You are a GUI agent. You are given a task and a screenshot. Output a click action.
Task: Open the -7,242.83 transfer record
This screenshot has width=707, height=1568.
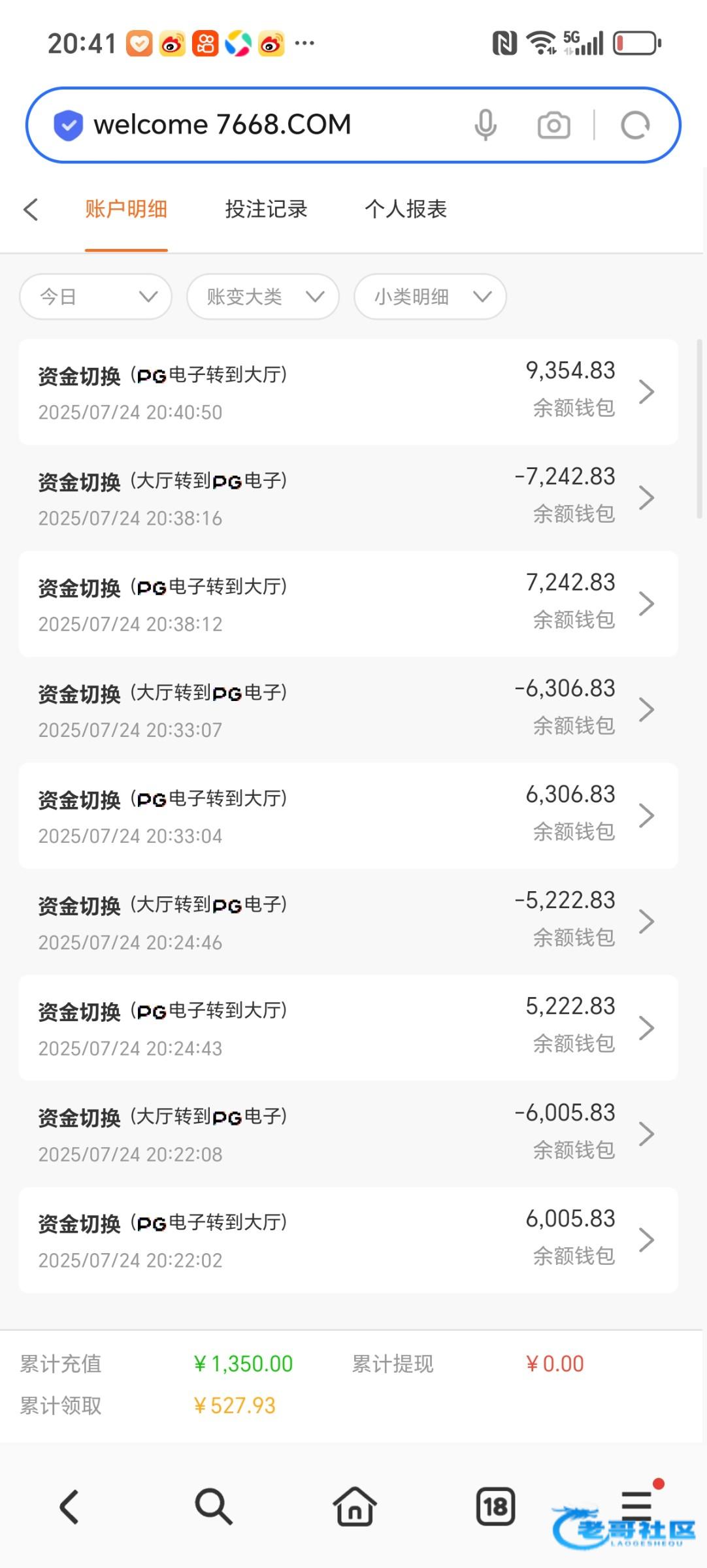[x=348, y=498]
